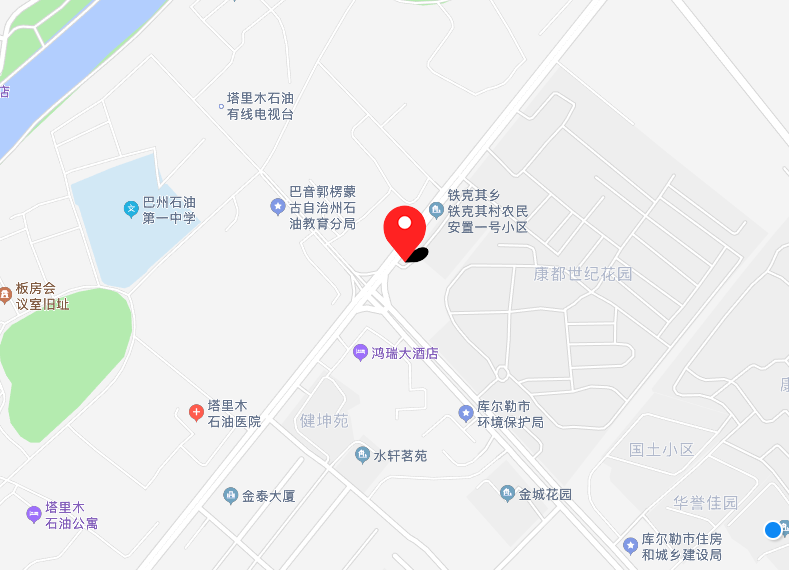Tap the 塔里木石油有线电视台 marker
Viewport: 789px width, 570px height.
(x=221, y=104)
